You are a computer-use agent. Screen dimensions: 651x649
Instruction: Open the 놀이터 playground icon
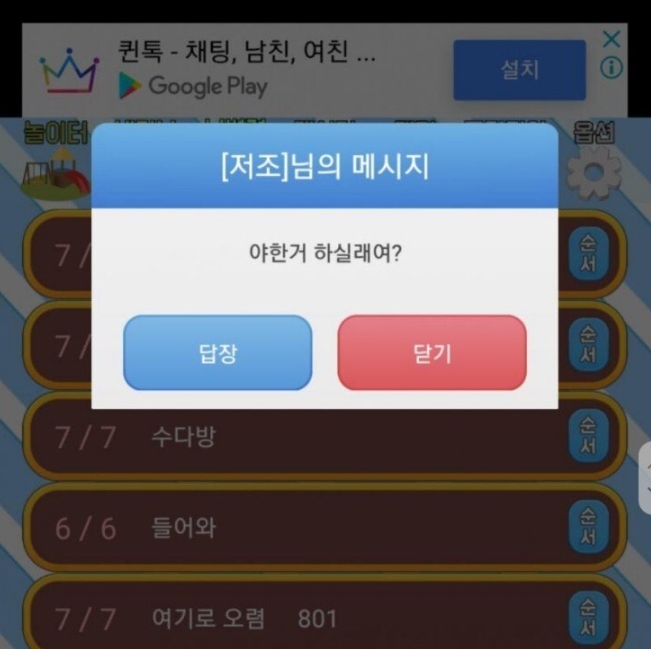coord(55,165)
